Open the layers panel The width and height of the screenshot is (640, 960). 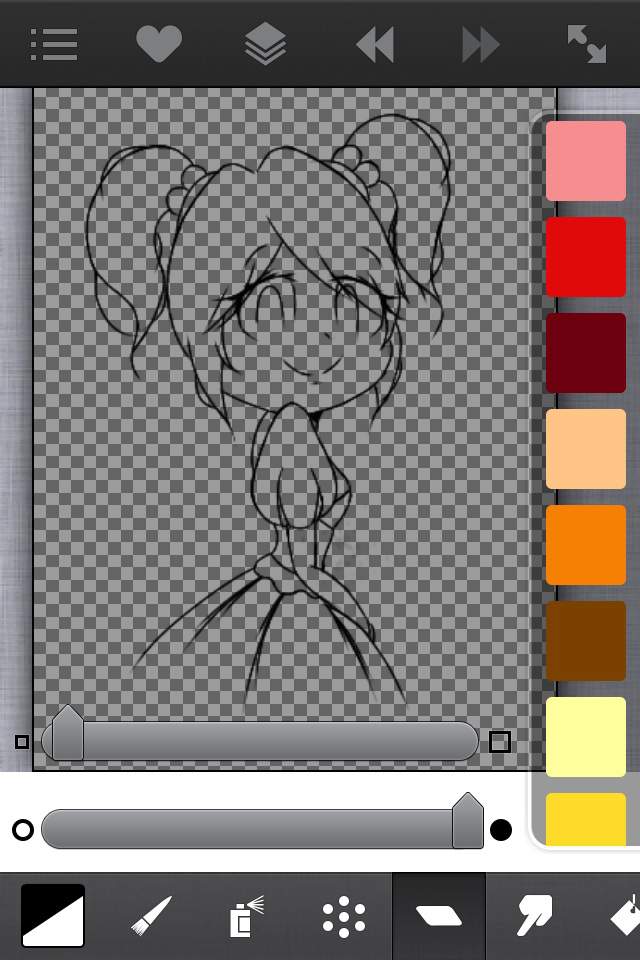click(x=265, y=44)
